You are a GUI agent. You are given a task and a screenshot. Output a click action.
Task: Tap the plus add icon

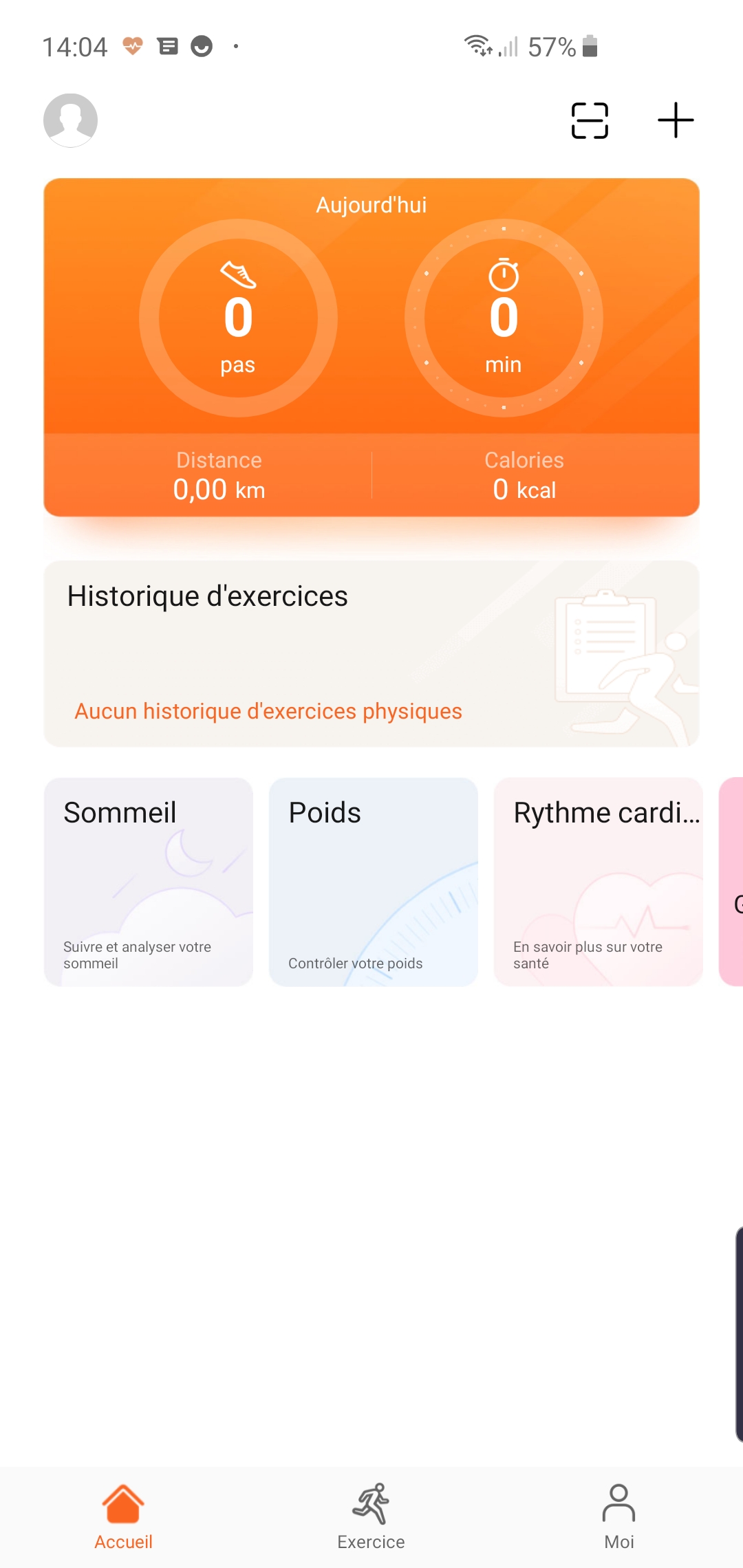point(676,120)
